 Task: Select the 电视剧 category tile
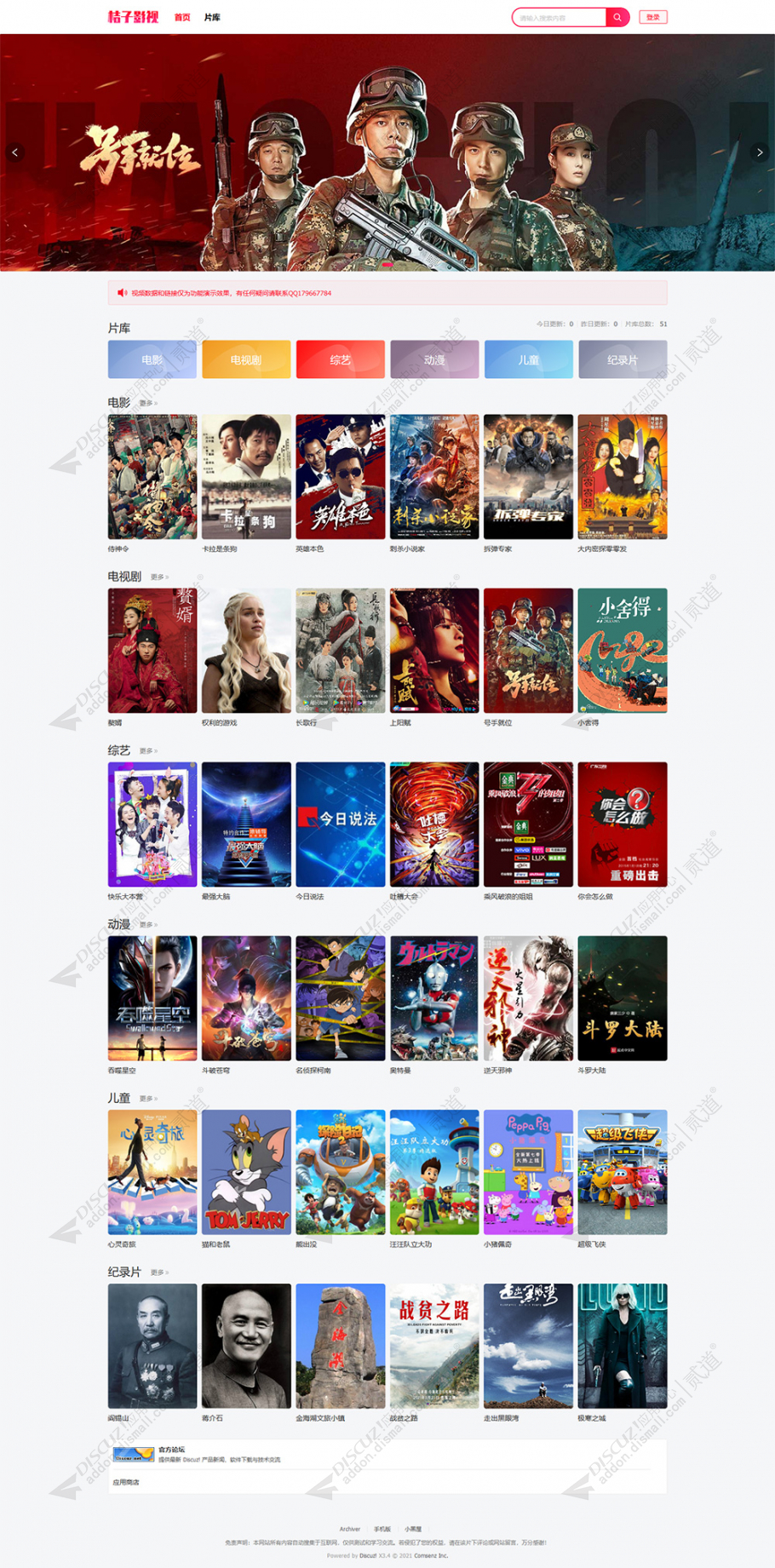(246, 359)
